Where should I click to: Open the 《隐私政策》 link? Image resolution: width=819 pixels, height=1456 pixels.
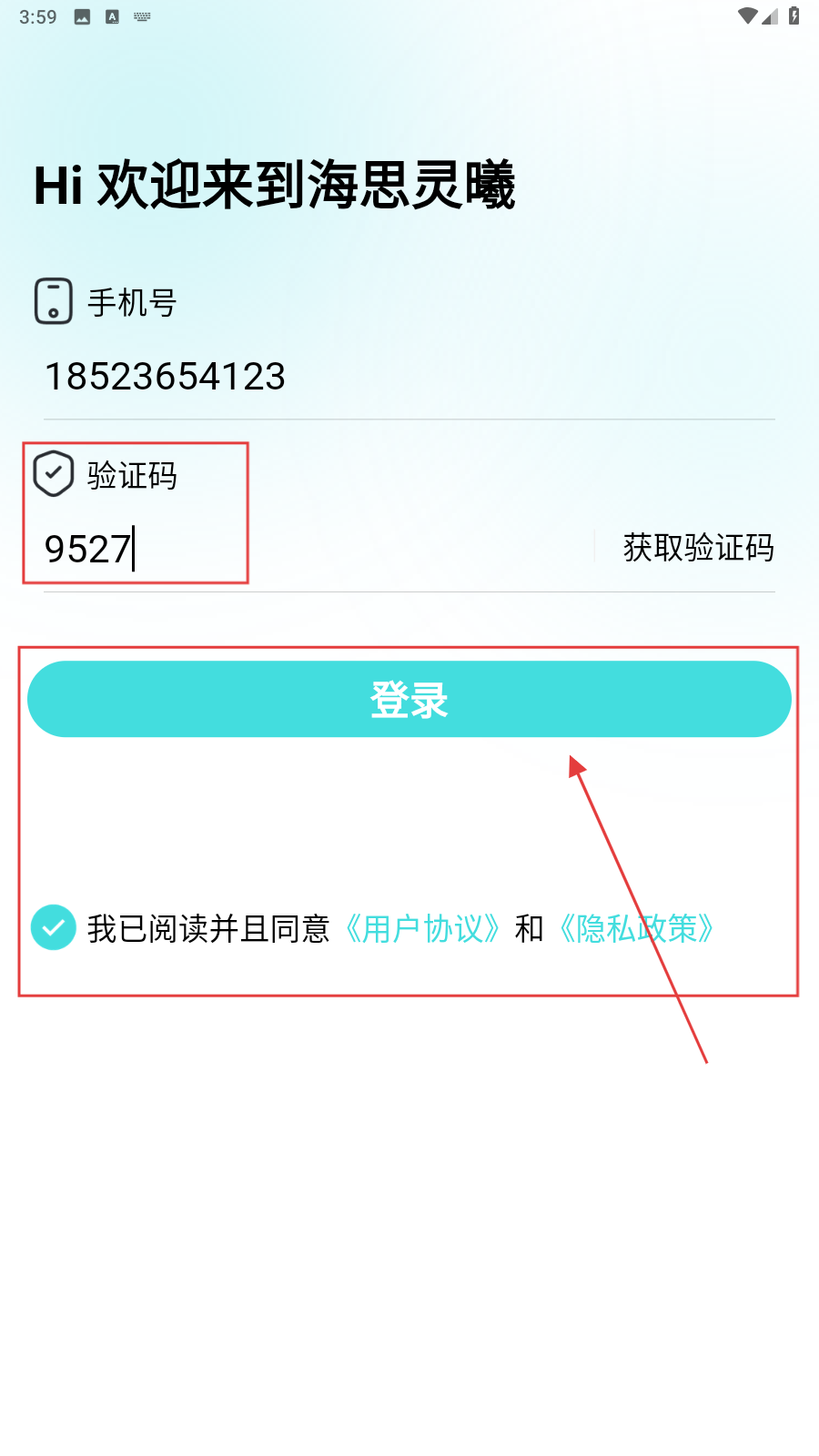click(x=636, y=929)
